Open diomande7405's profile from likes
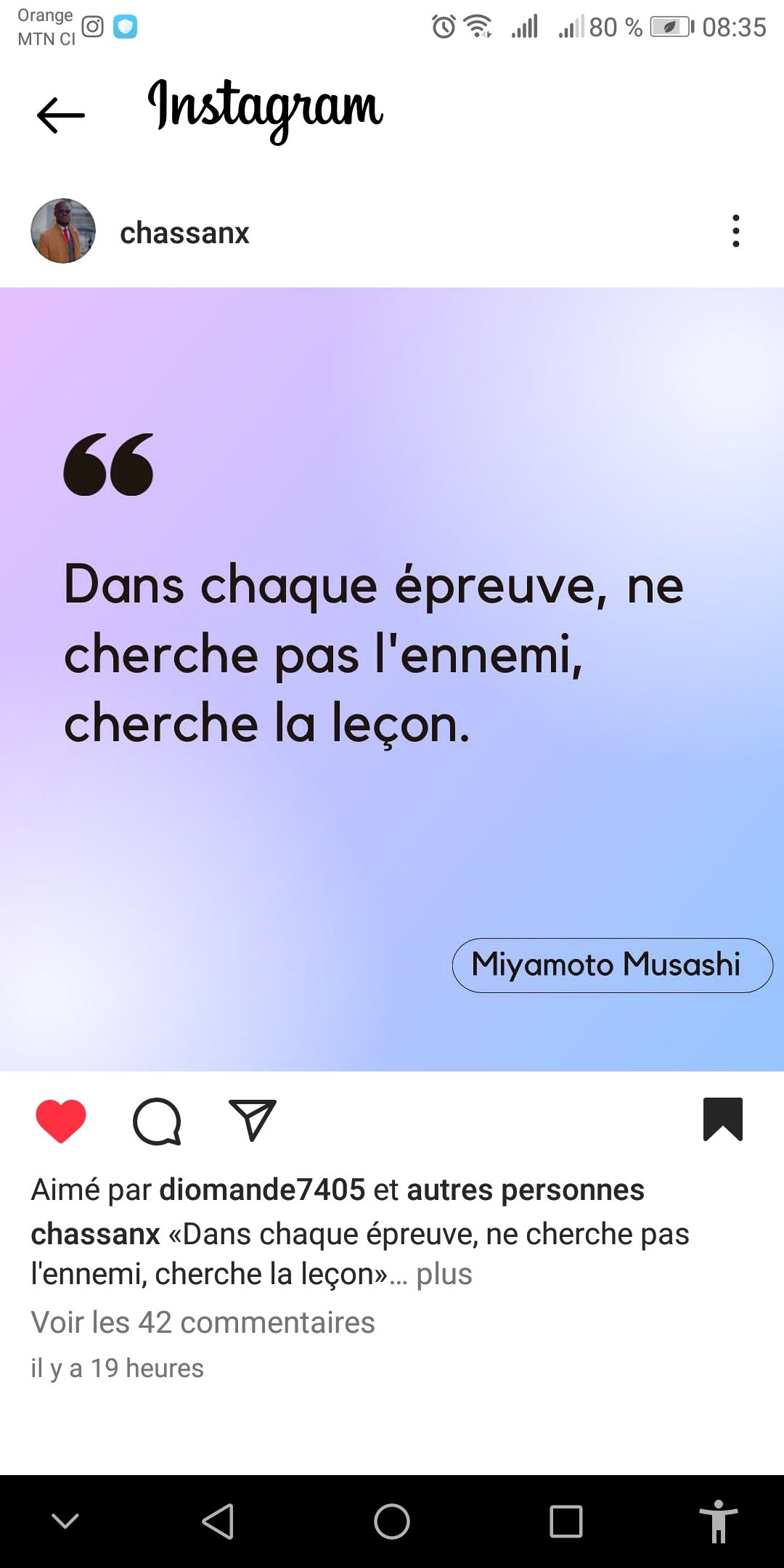This screenshot has width=784, height=1568. coord(262,1190)
